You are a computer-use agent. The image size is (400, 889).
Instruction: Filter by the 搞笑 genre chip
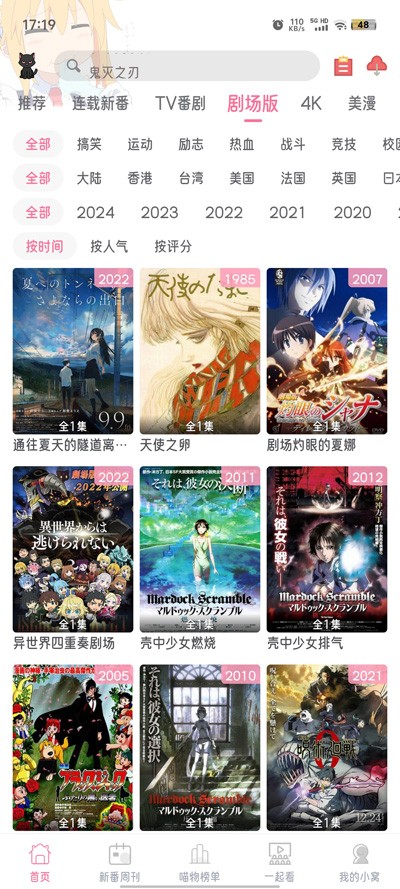coord(89,144)
